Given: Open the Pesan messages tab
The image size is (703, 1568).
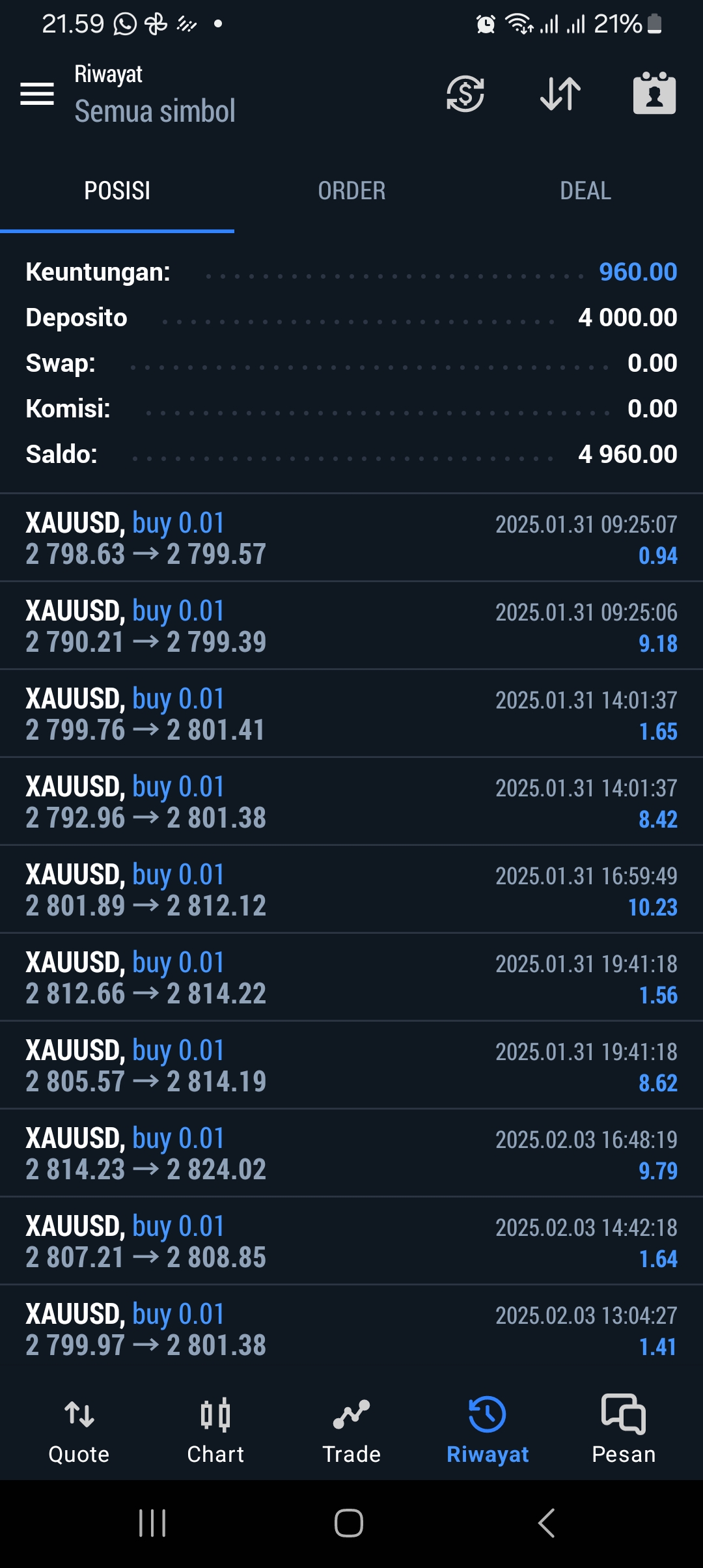Looking at the screenshot, I should (x=624, y=1430).
